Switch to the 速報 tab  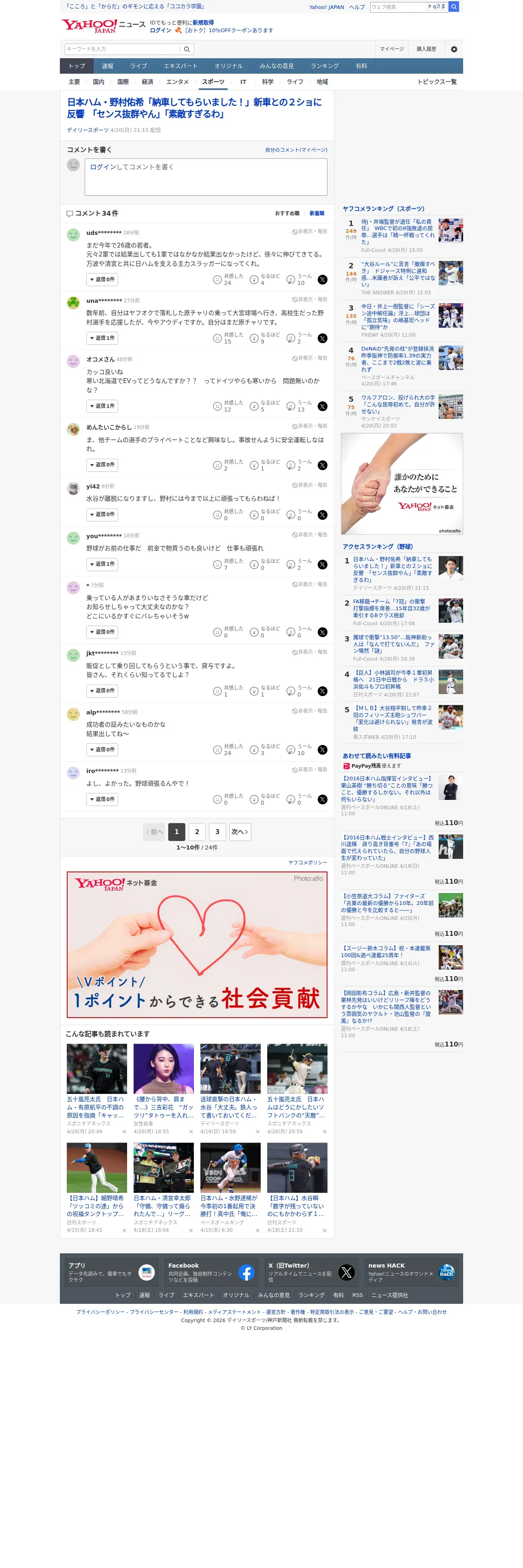click(x=108, y=66)
